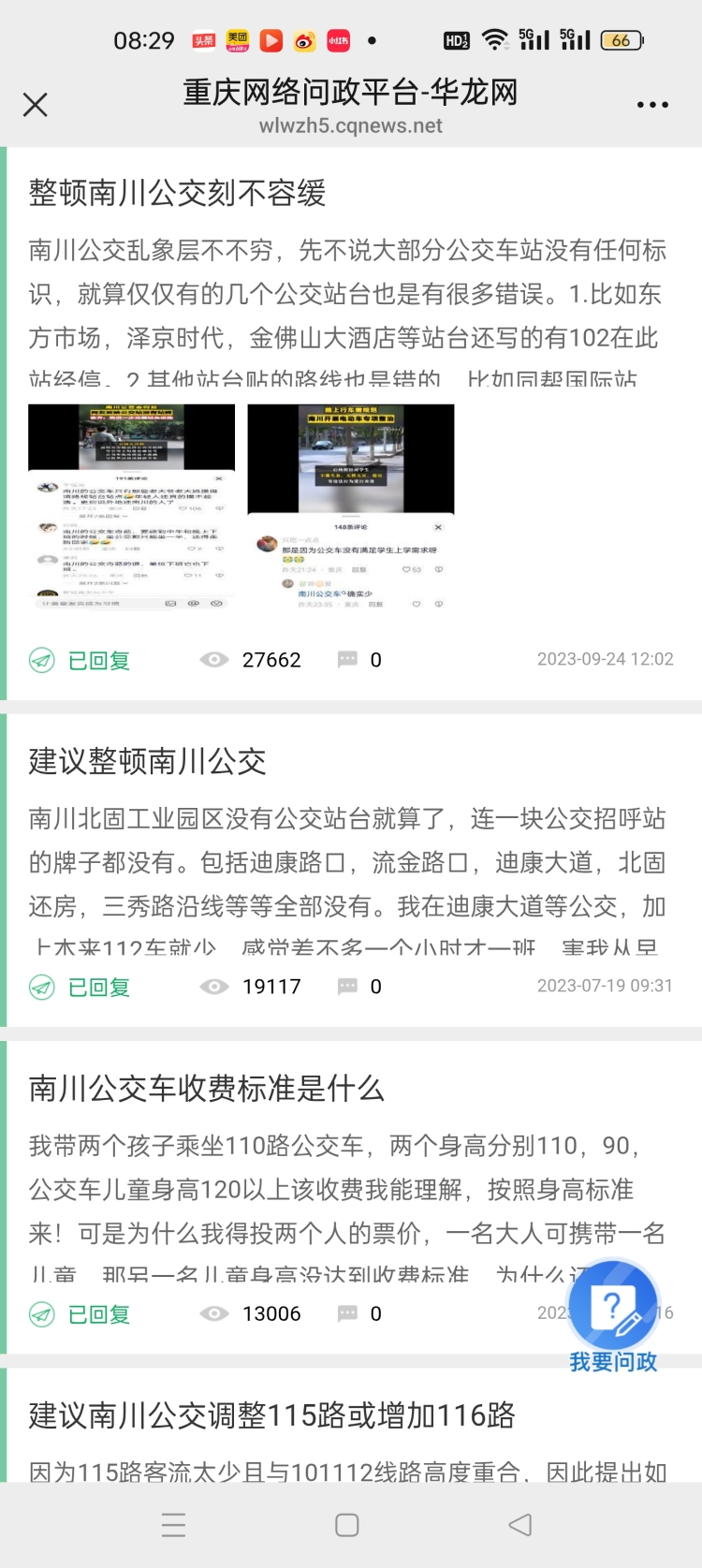Viewport: 702px width, 1568px height.
Task: View first screenshot image in the top post
Action: click(x=132, y=506)
